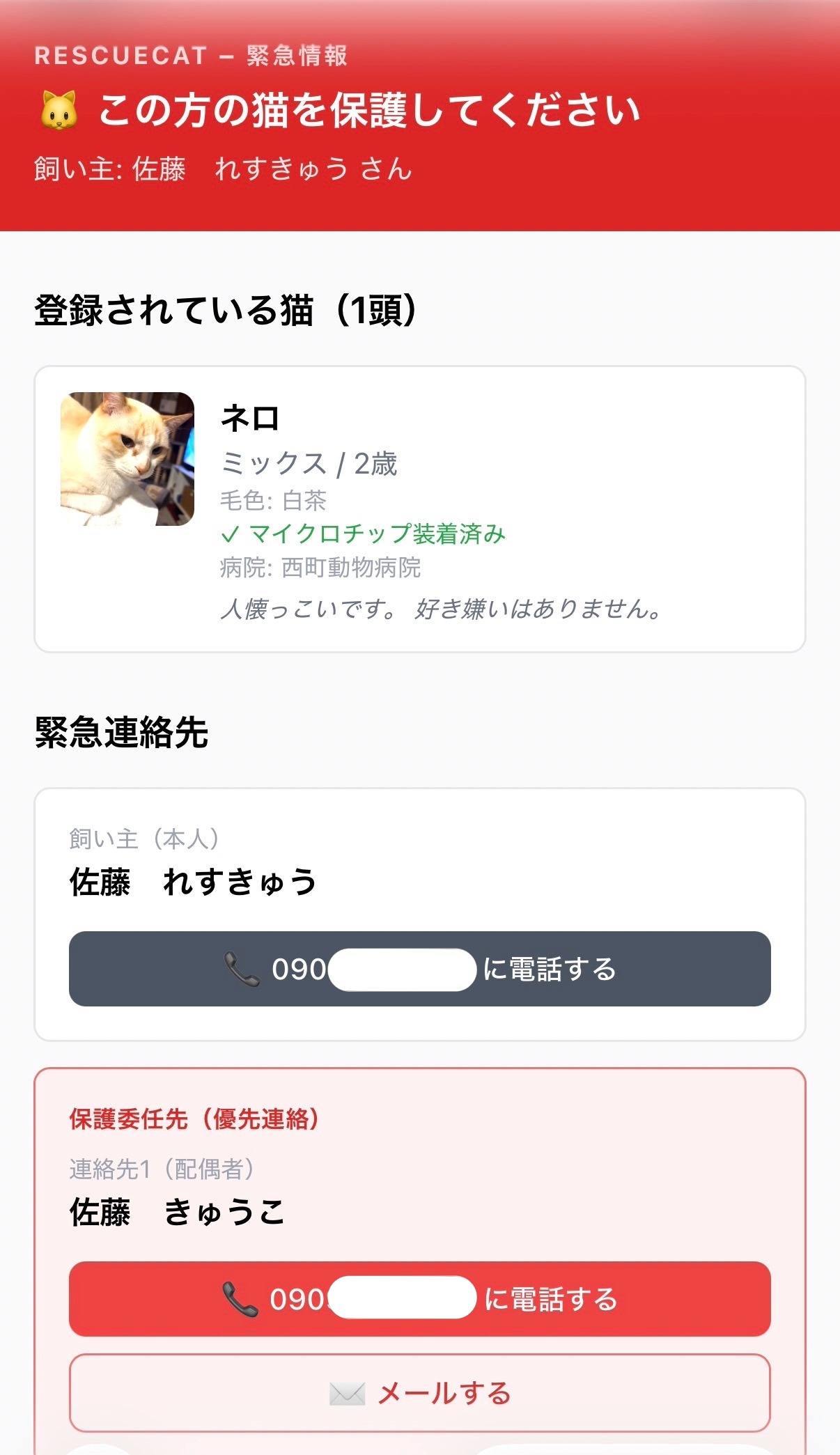Open the cat photo of ネロ
840x1455 pixels.
pos(127,458)
